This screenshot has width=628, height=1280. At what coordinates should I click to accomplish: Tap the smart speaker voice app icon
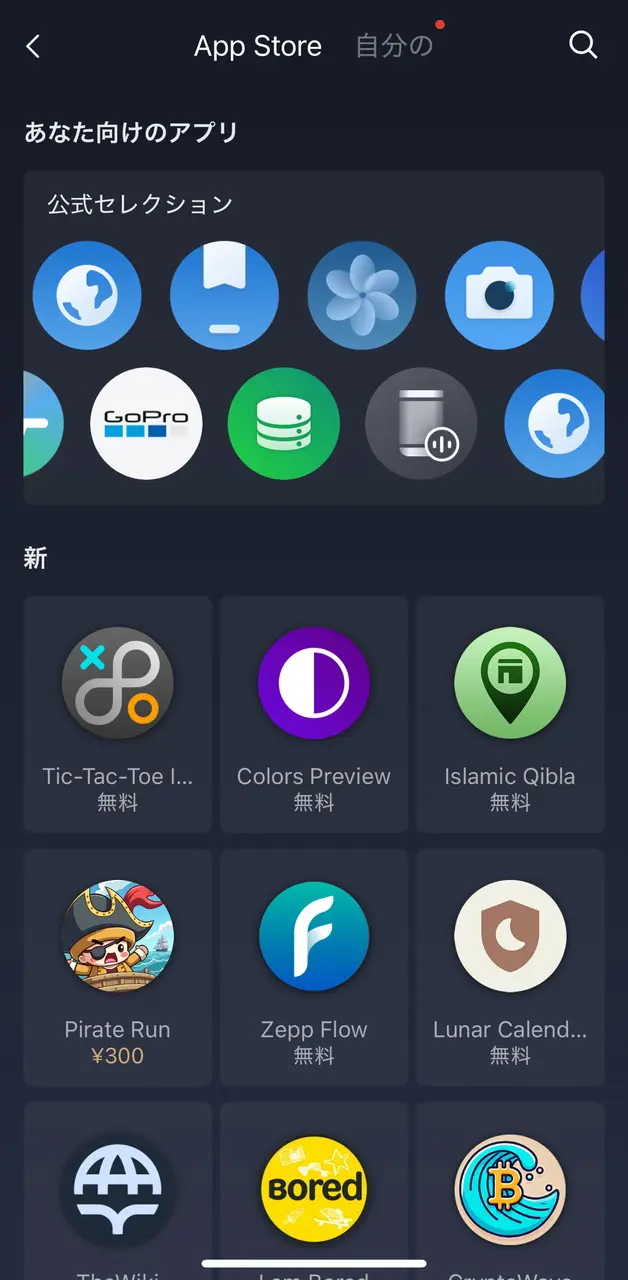tap(421, 424)
